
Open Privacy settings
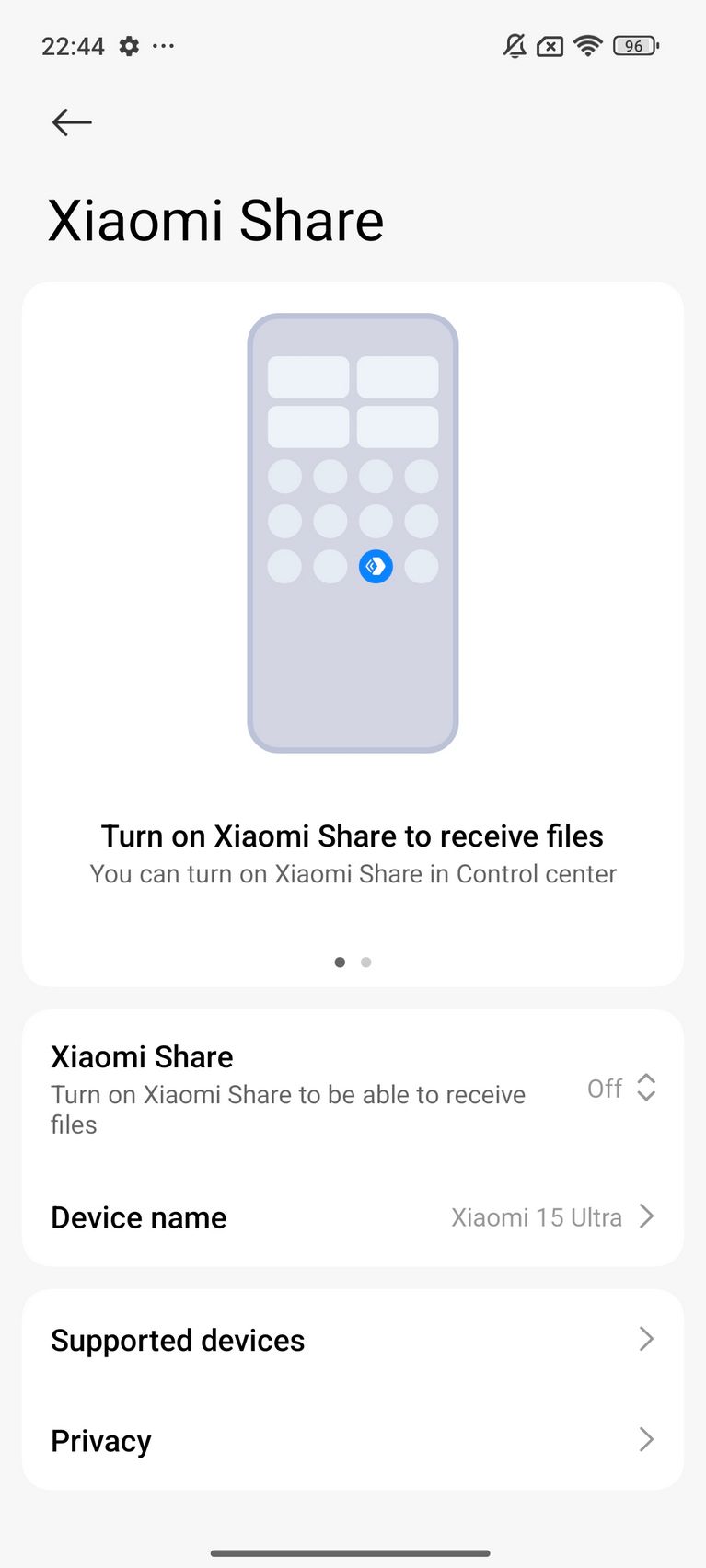tap(353, 1440)
